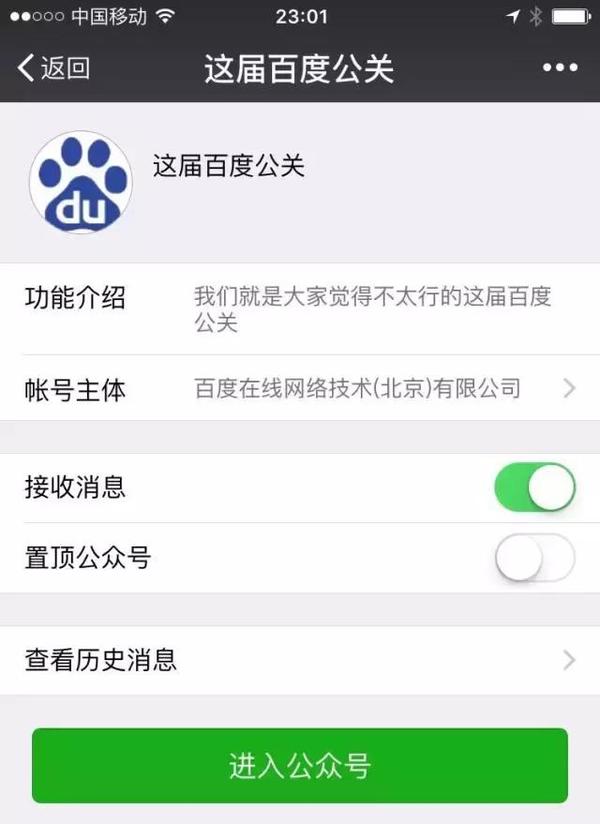The image size is (600, 824).
Task: Go back via 返回 button
Action: pyautogui.click(x=54, y=68)
